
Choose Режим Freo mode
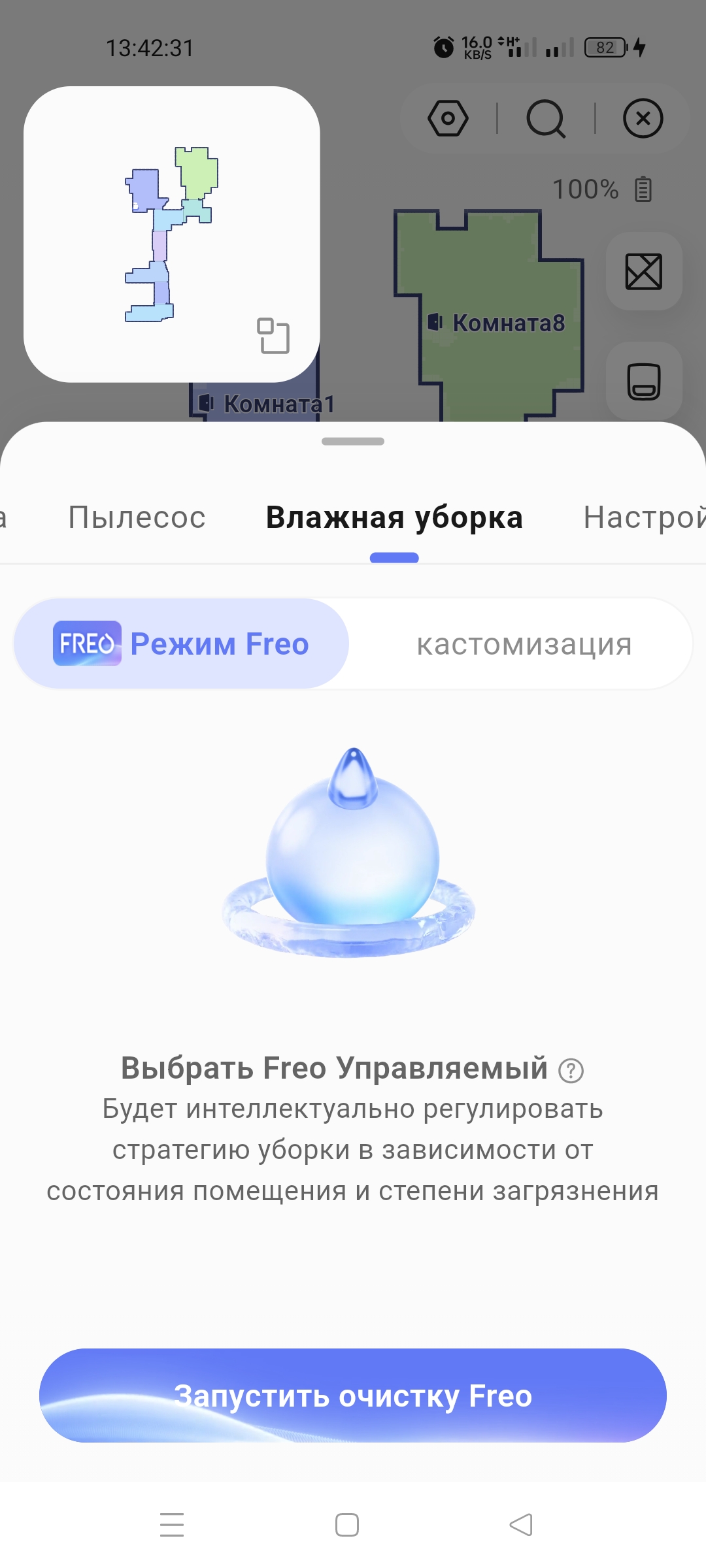click(181, 644)
